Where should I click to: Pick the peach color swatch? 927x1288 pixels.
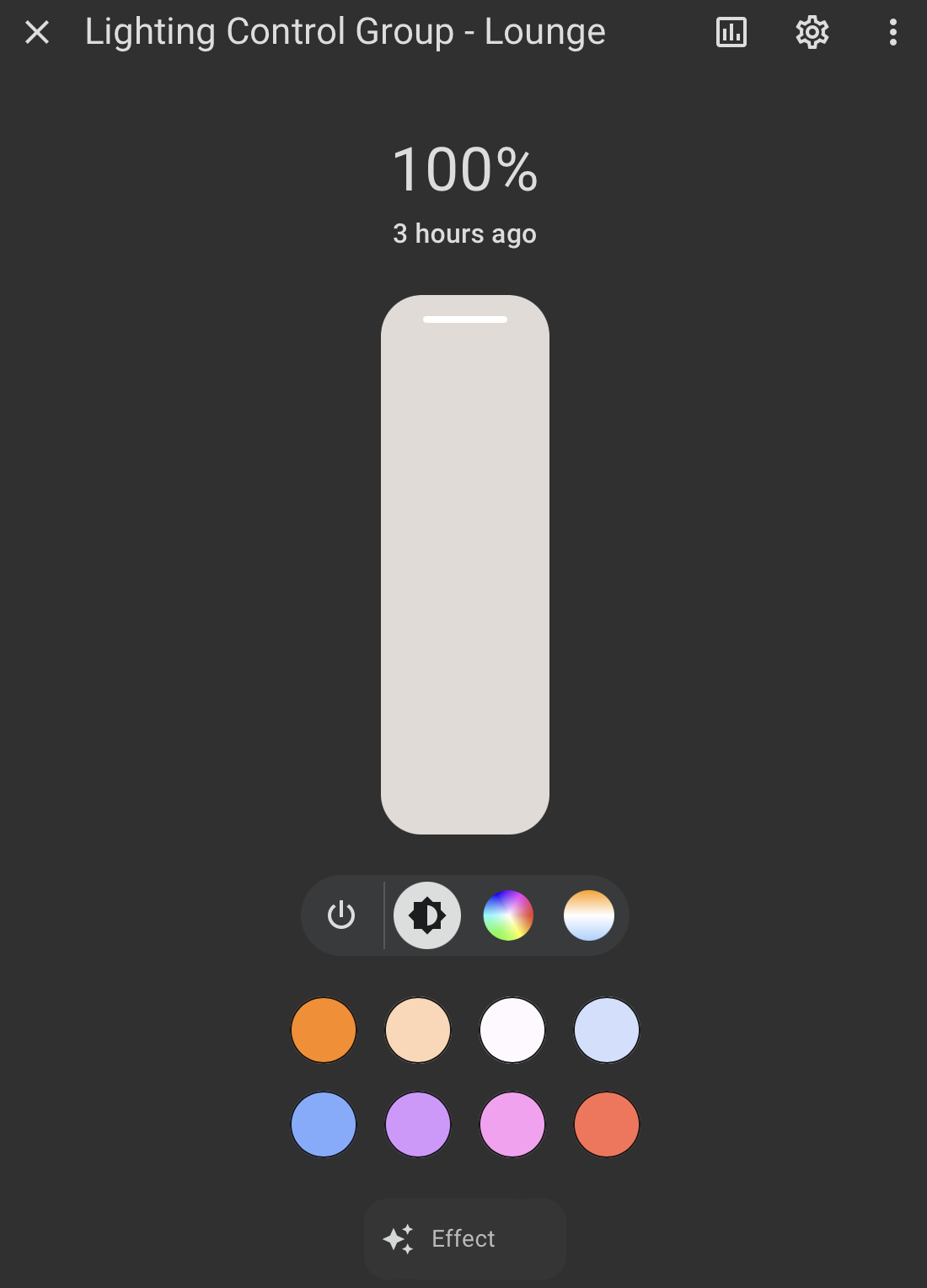click(x=418, y=1030)
